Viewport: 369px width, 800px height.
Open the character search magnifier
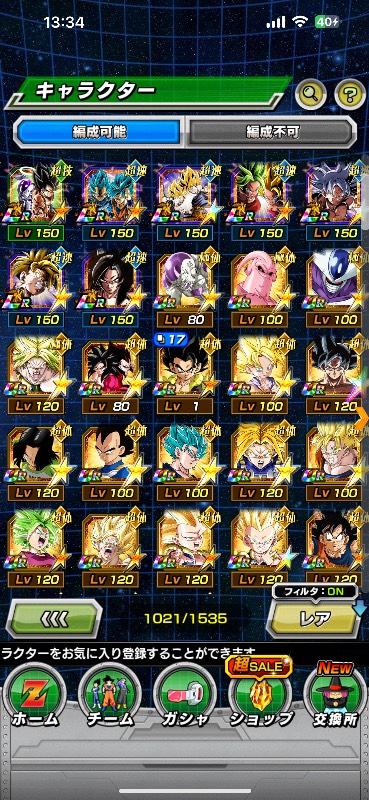[x=311, y=93]
